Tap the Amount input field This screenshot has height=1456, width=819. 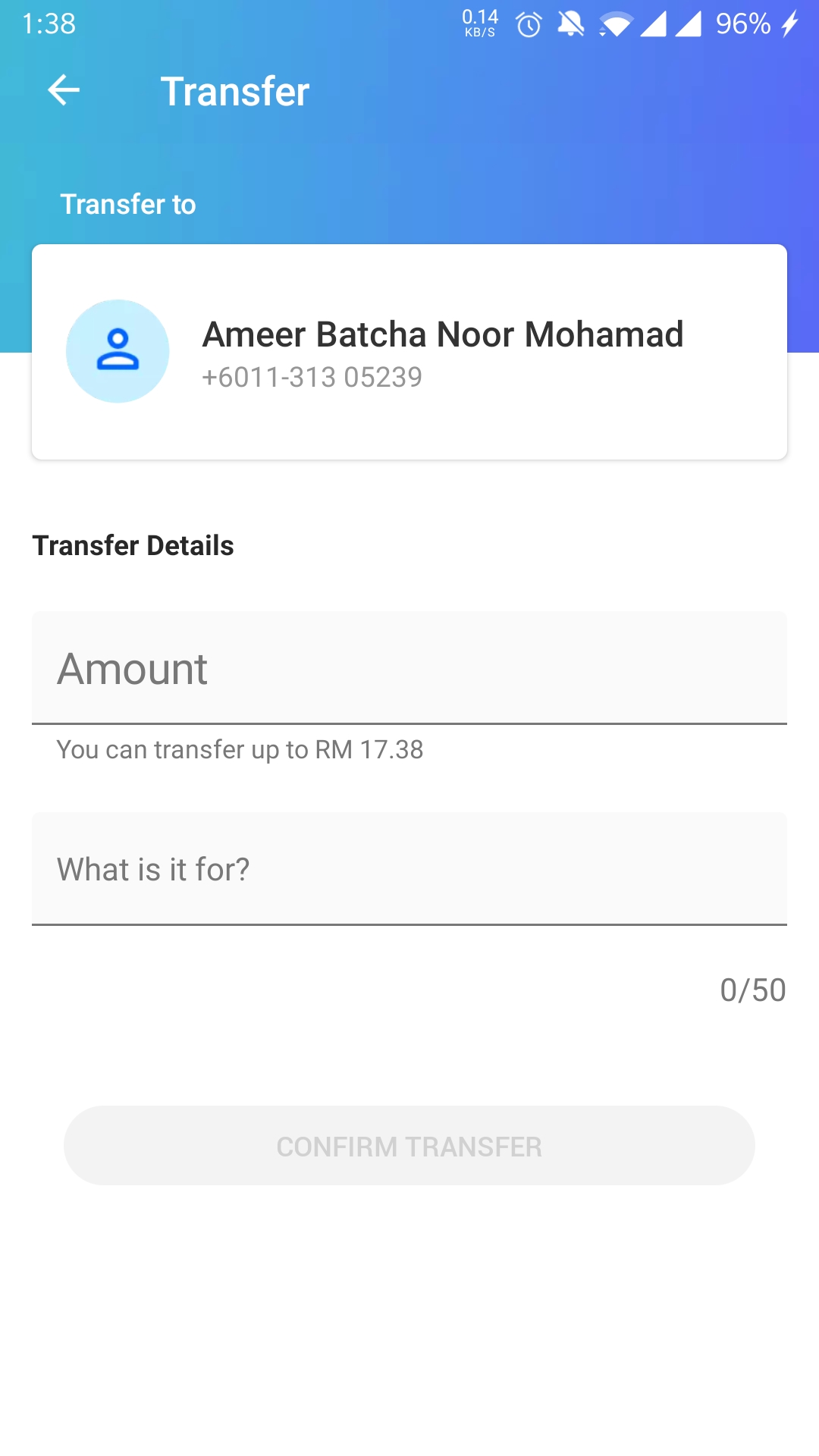click(409, 668)
